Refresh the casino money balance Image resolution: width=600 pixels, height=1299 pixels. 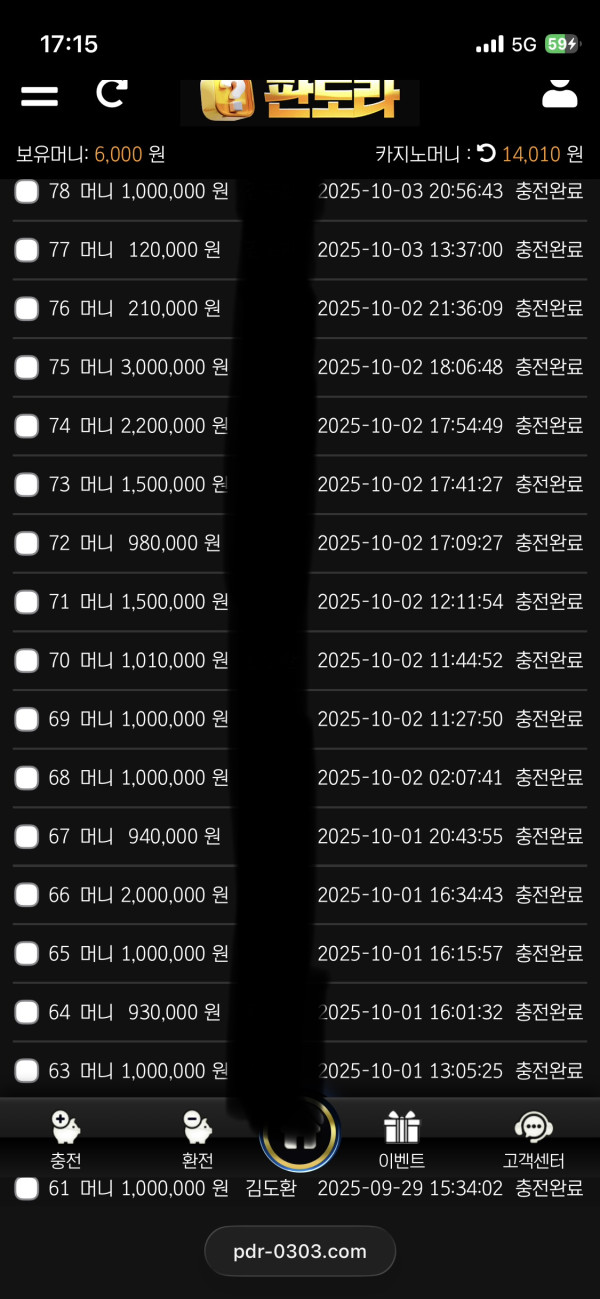486,153
